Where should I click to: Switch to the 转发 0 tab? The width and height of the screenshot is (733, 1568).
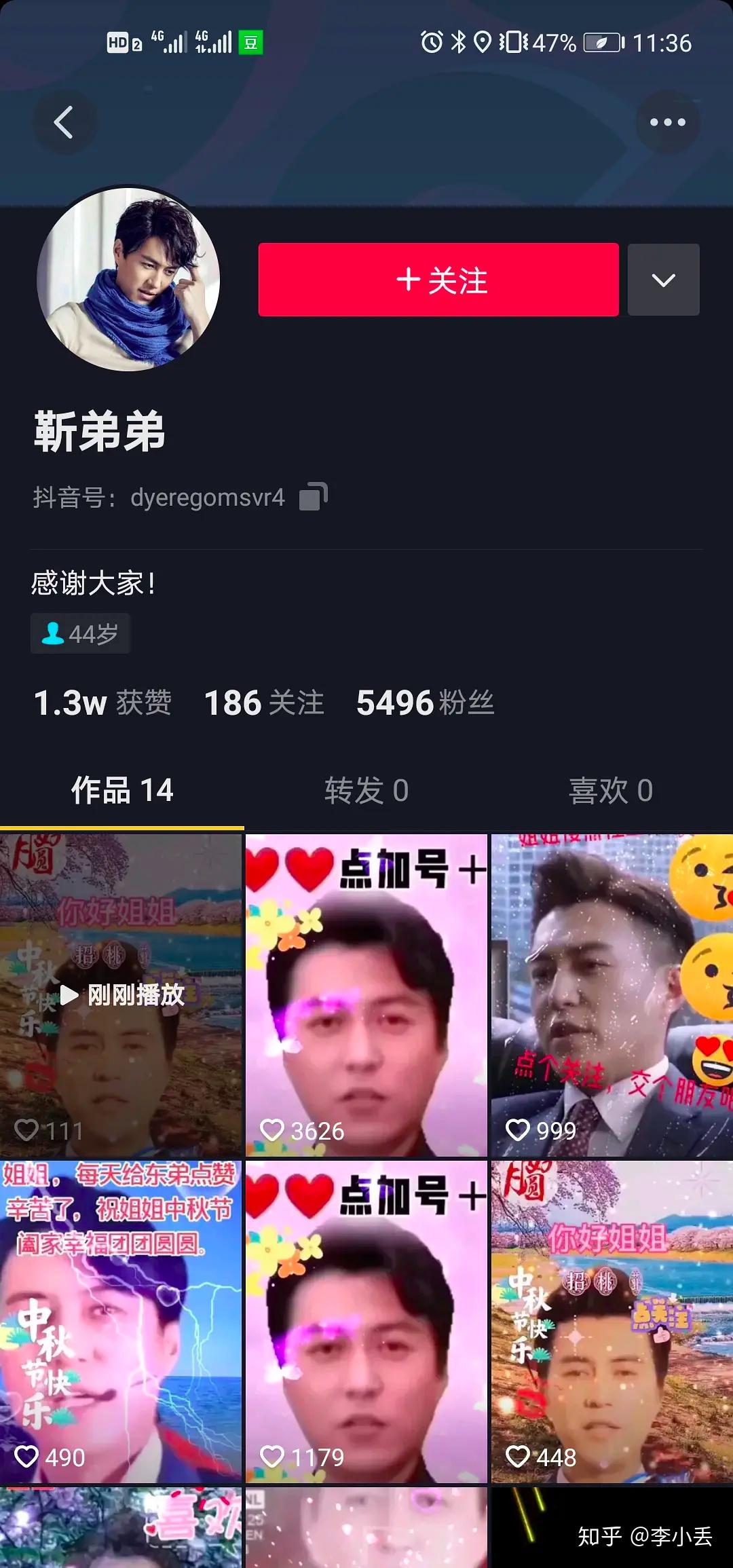point(366,791)
